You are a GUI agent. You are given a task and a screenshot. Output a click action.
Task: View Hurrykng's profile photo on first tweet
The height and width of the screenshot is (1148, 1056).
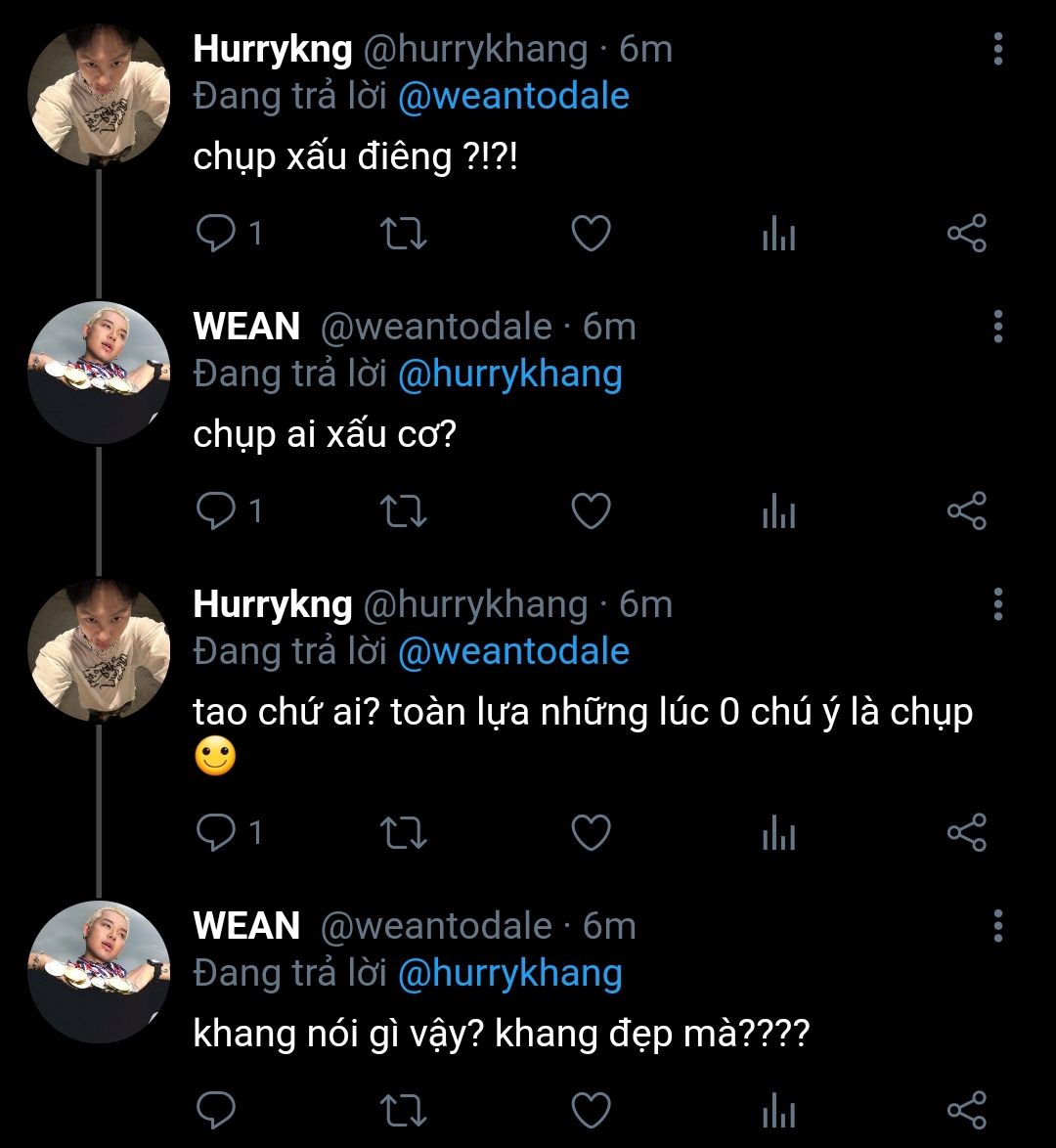tap(99, 96)
